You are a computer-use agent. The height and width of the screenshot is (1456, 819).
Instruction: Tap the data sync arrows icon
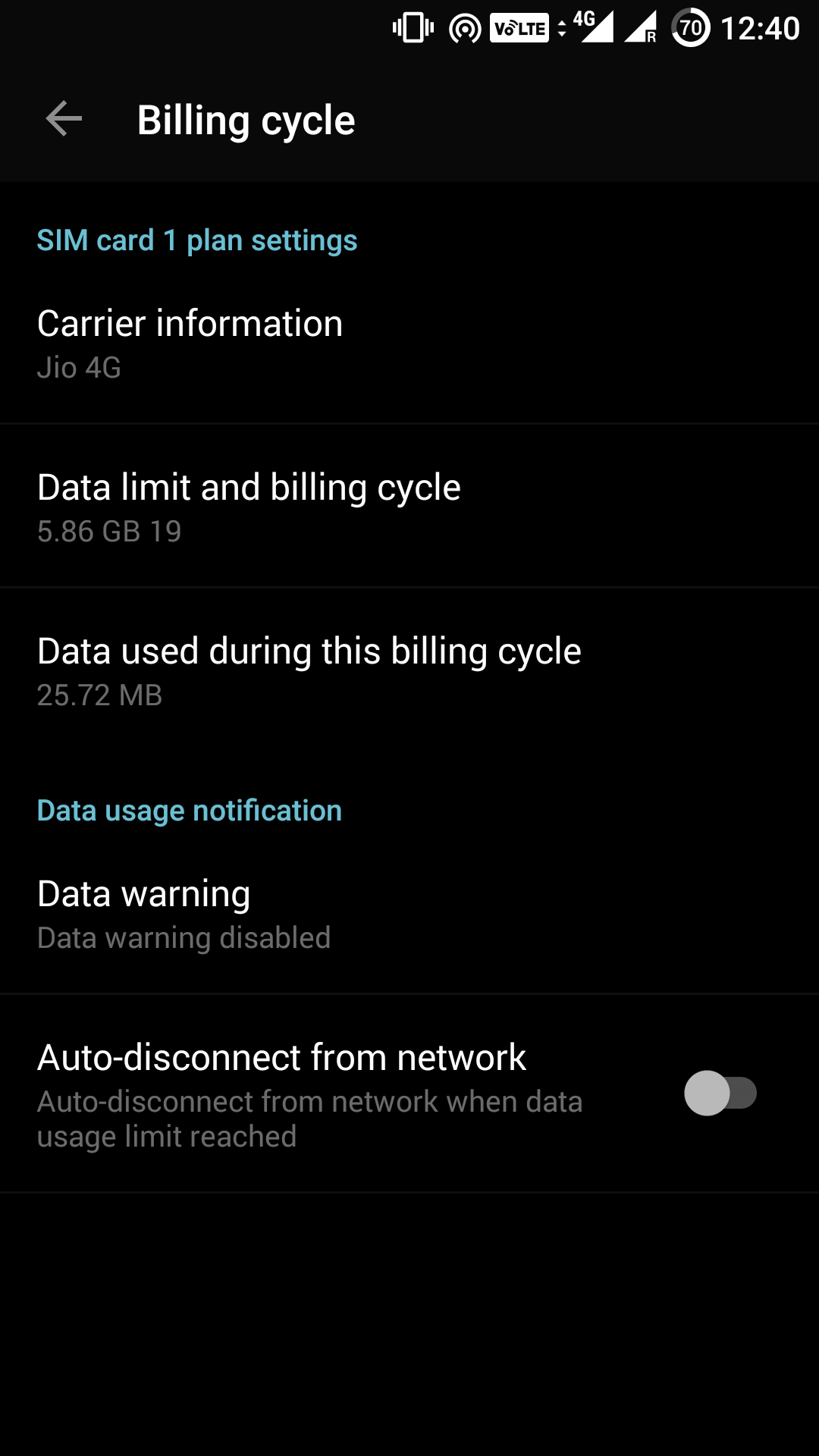click(x=561, y=27)
